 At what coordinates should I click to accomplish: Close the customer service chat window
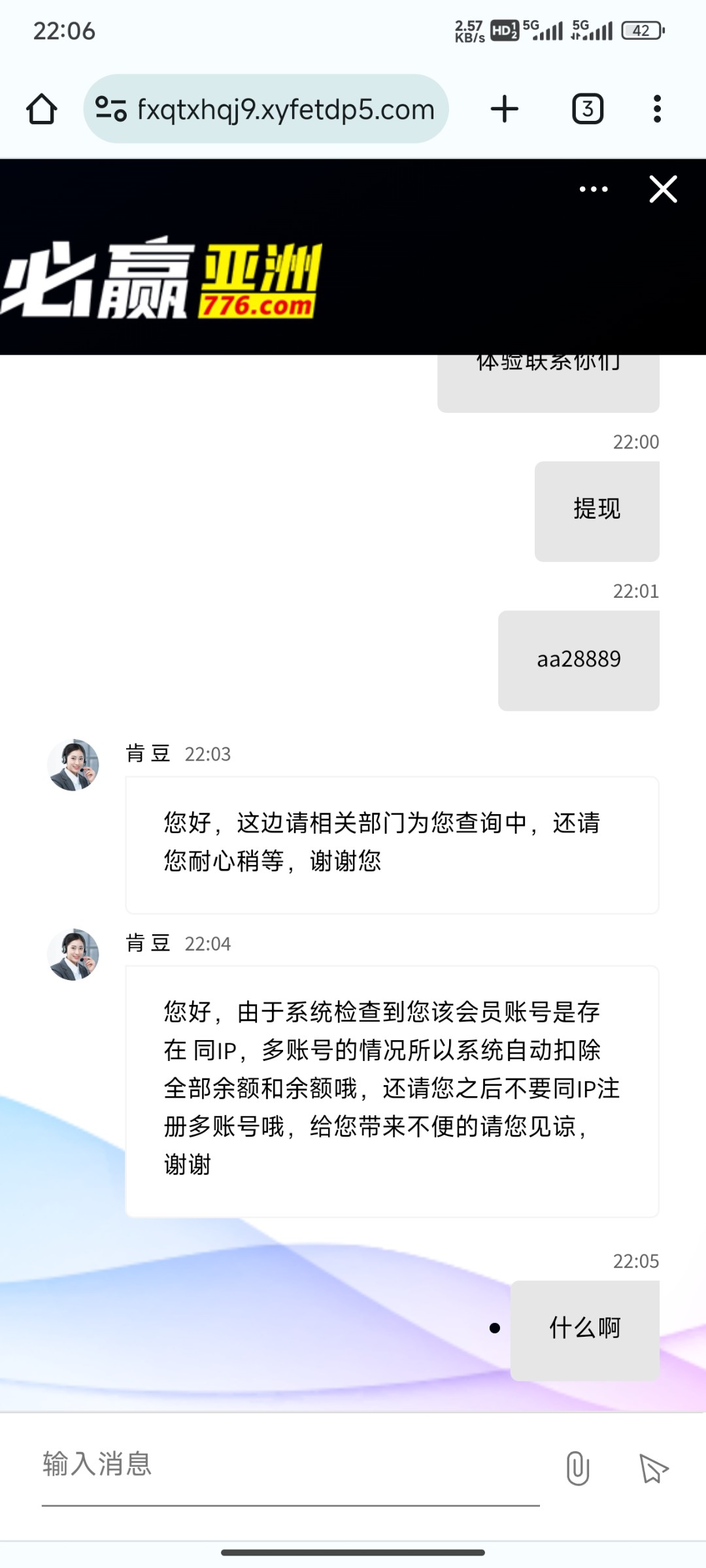(x=664, y=189)
